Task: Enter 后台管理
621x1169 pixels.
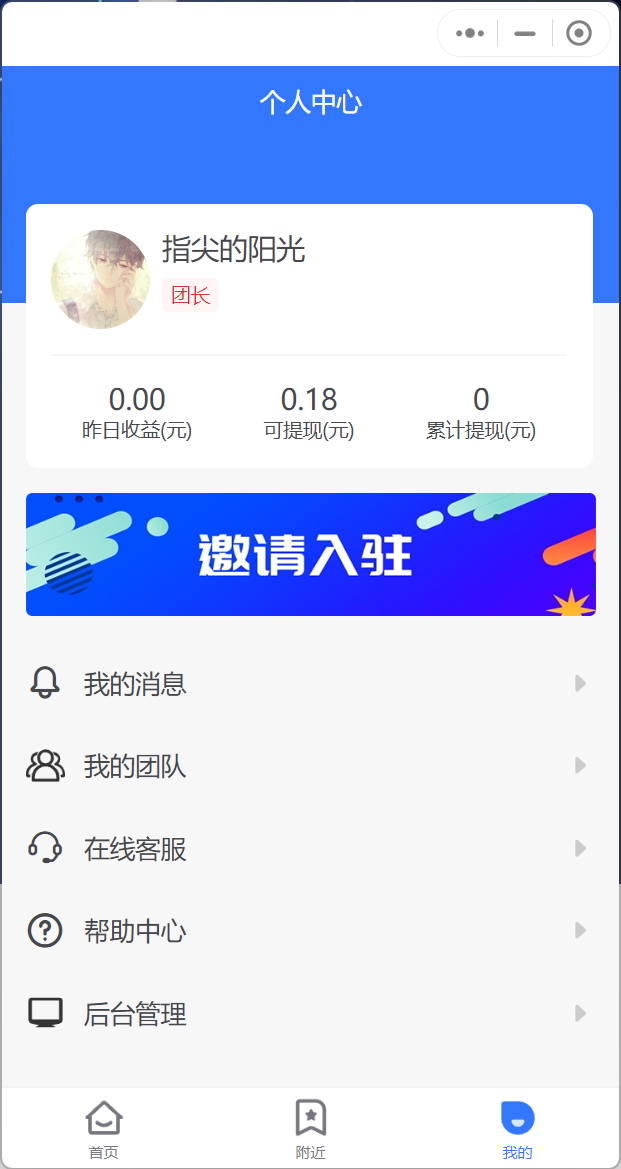Action: tap(310, 1014)
